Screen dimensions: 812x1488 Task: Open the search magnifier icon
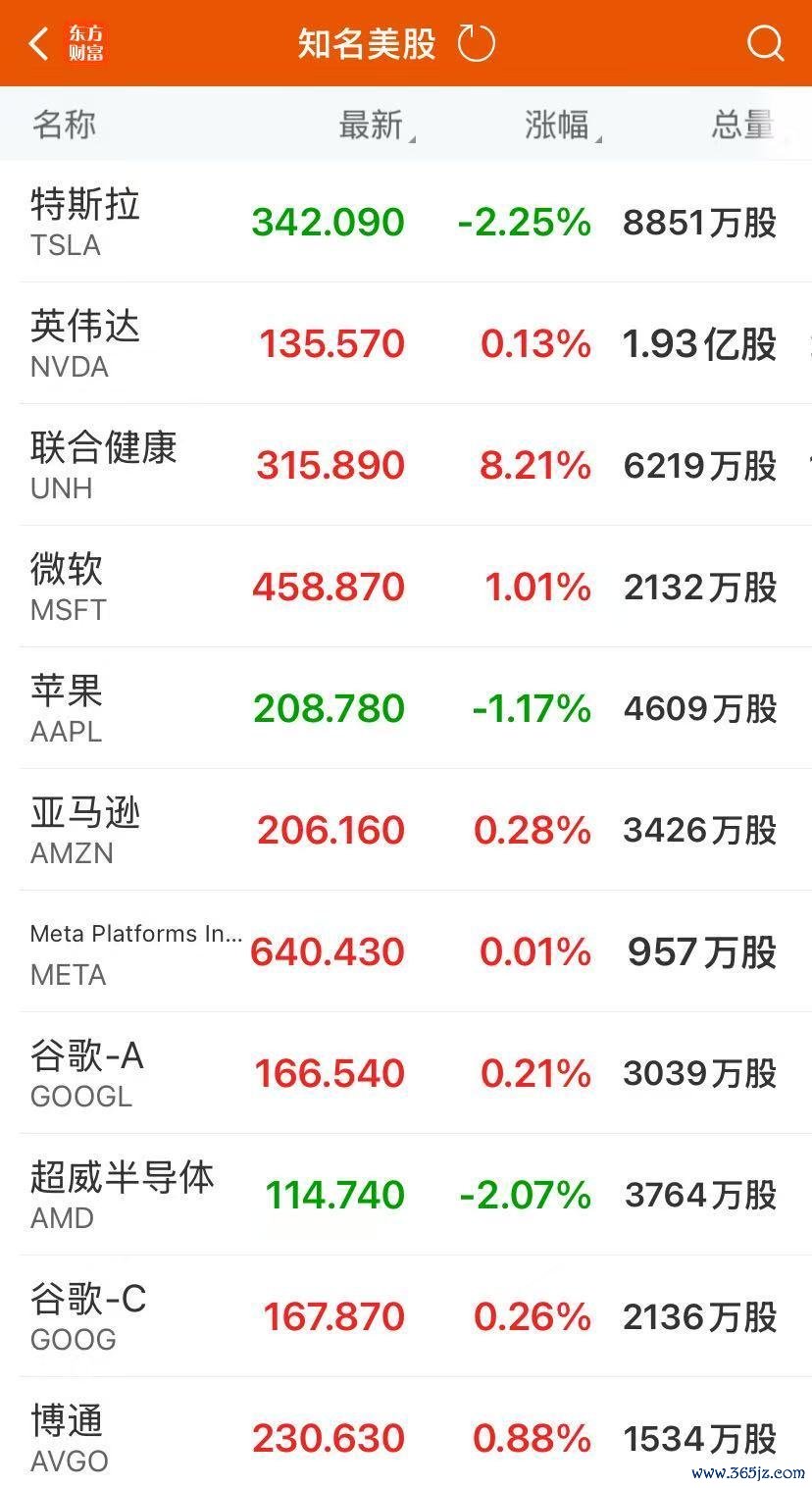pyautogui.click(x=765, y=43)
